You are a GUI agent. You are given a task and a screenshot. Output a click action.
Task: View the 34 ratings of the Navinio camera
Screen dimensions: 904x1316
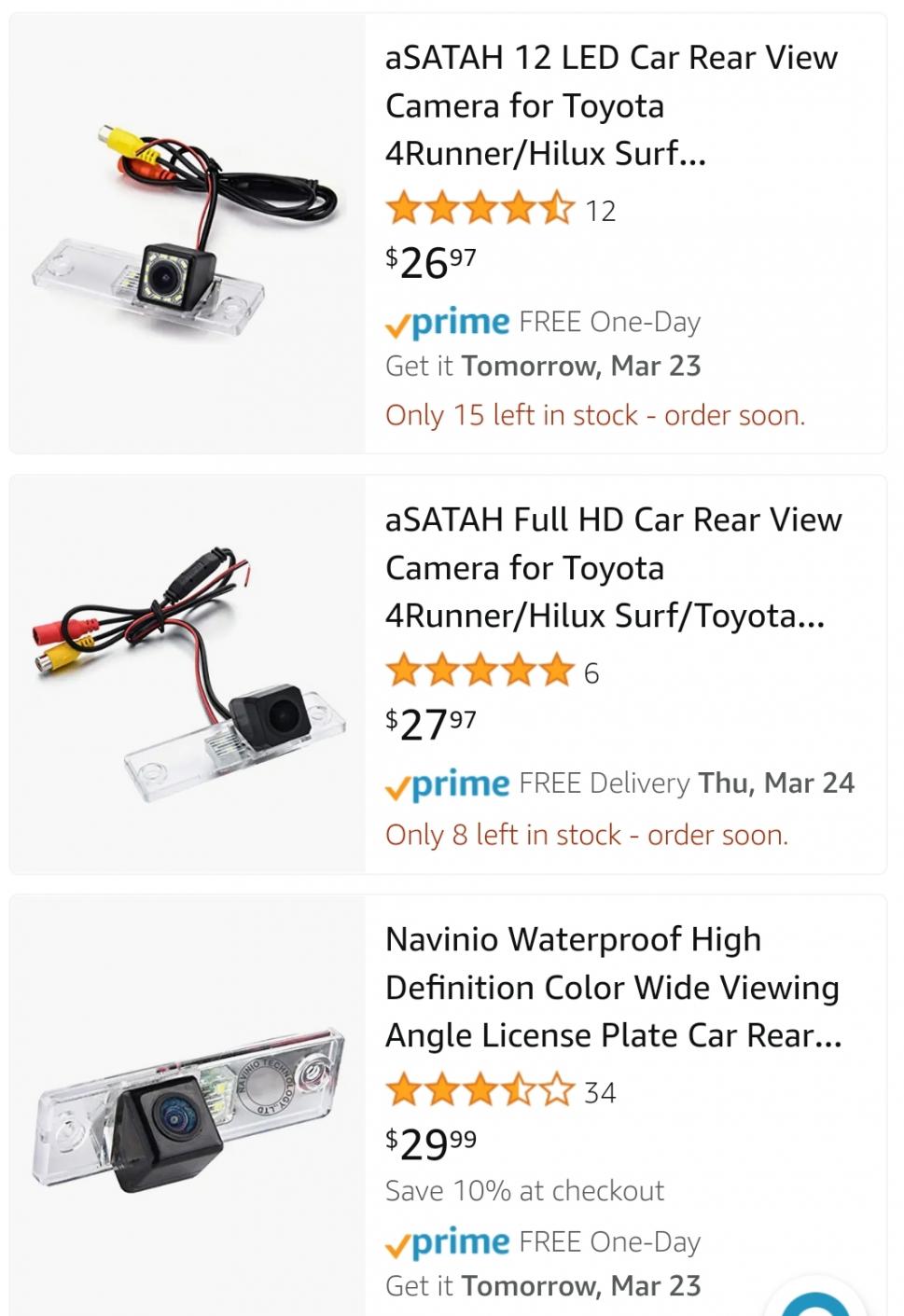click(x=501, y=1090)
